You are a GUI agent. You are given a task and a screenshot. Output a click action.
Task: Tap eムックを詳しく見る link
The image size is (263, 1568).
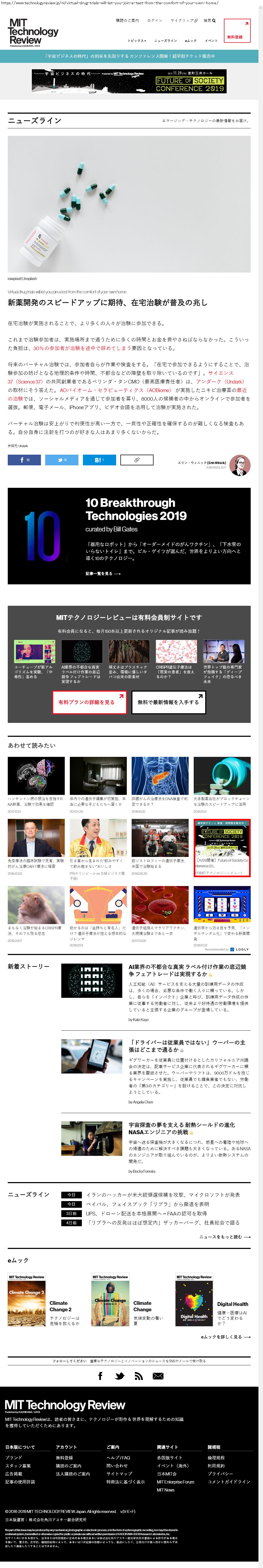click(225, 1337)
